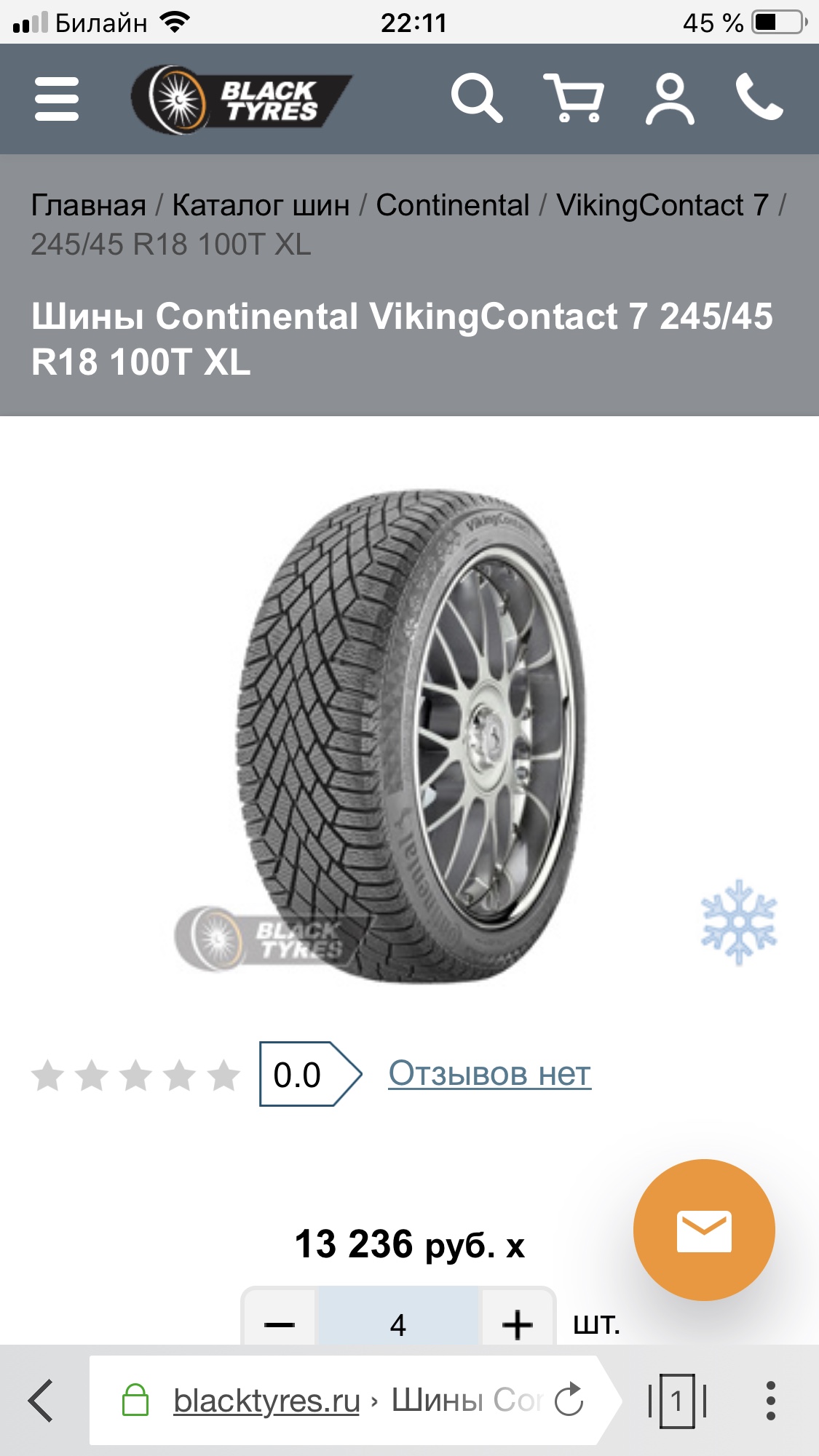The height and width of the screenshot is (1456, 819).
Task: Open the browser three-dot menu
Action: coord(770,1401)
